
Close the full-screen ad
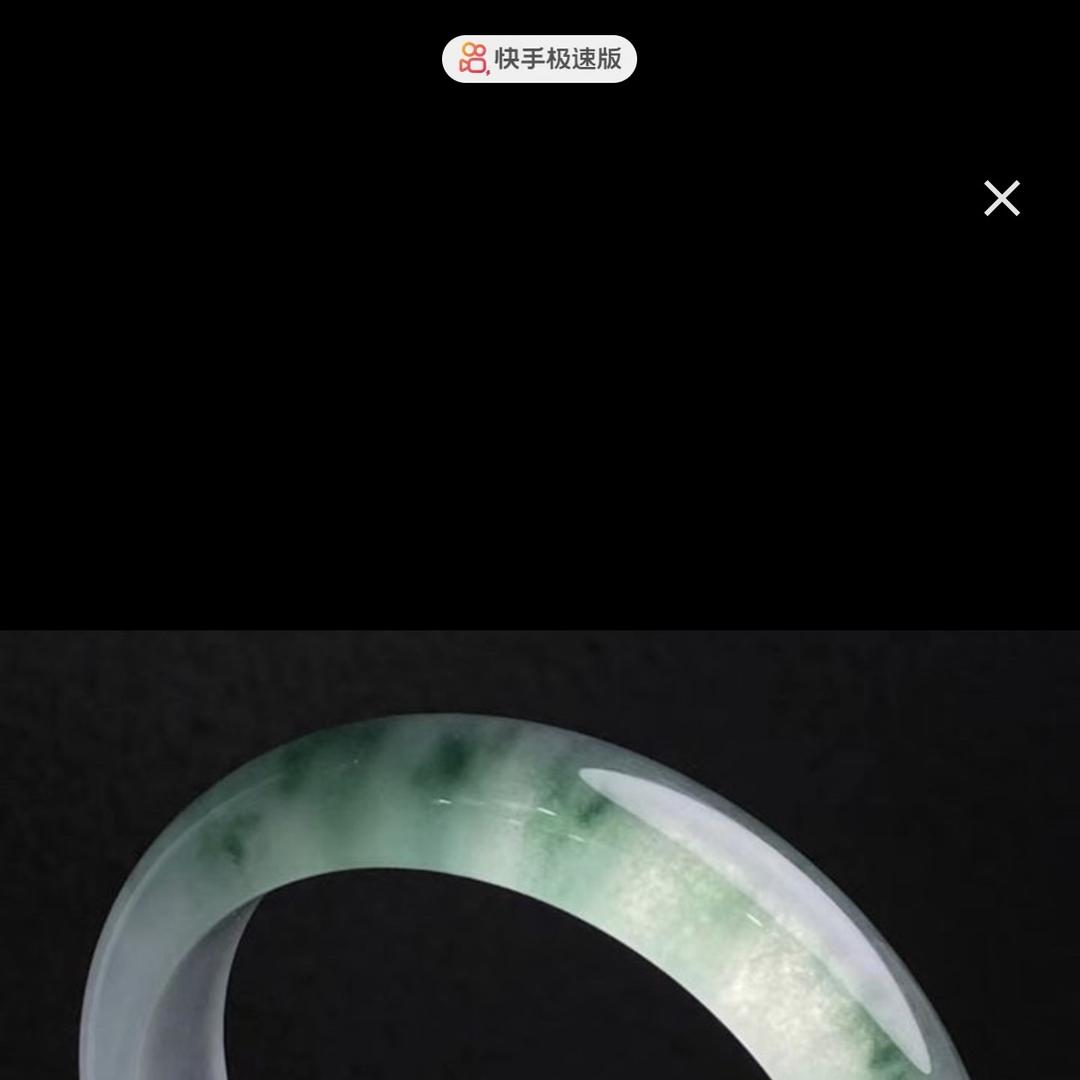[x=1001, y=198]
